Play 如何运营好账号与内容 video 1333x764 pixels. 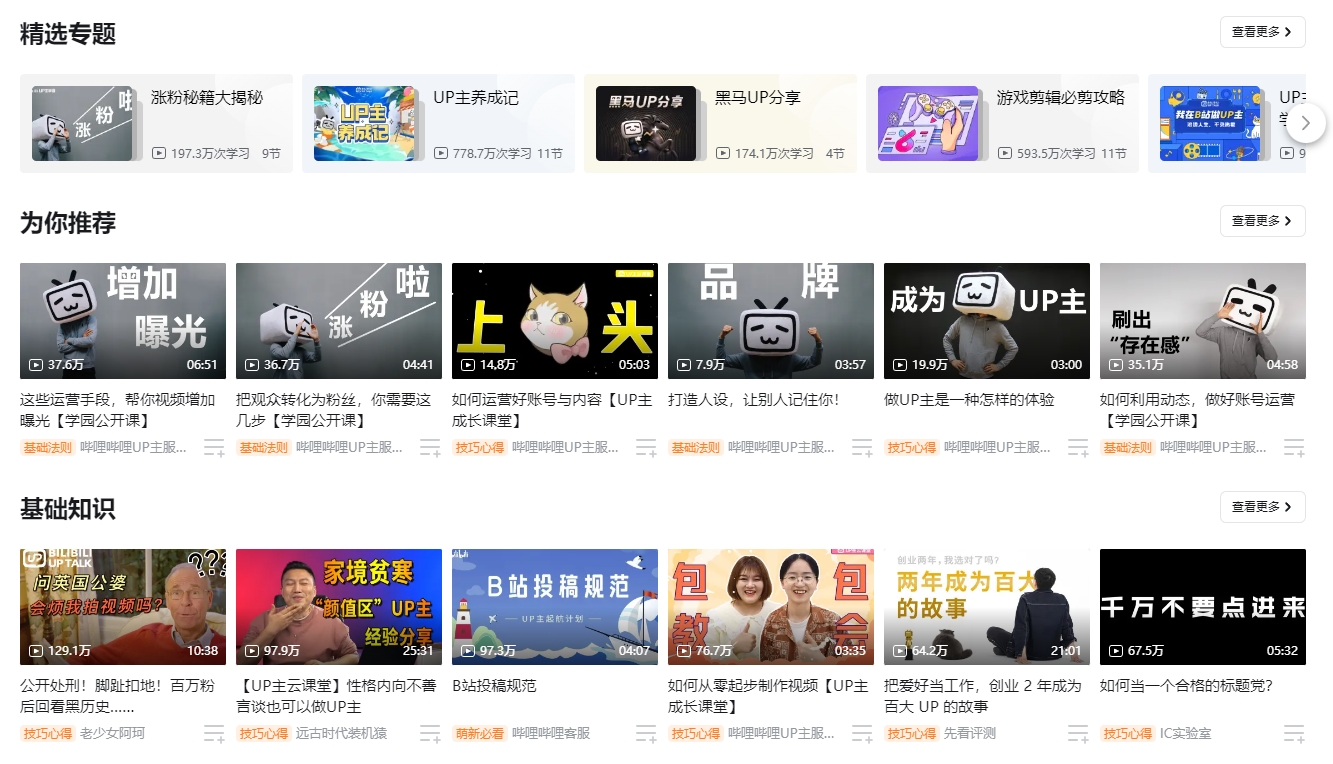tap(555, 321)
